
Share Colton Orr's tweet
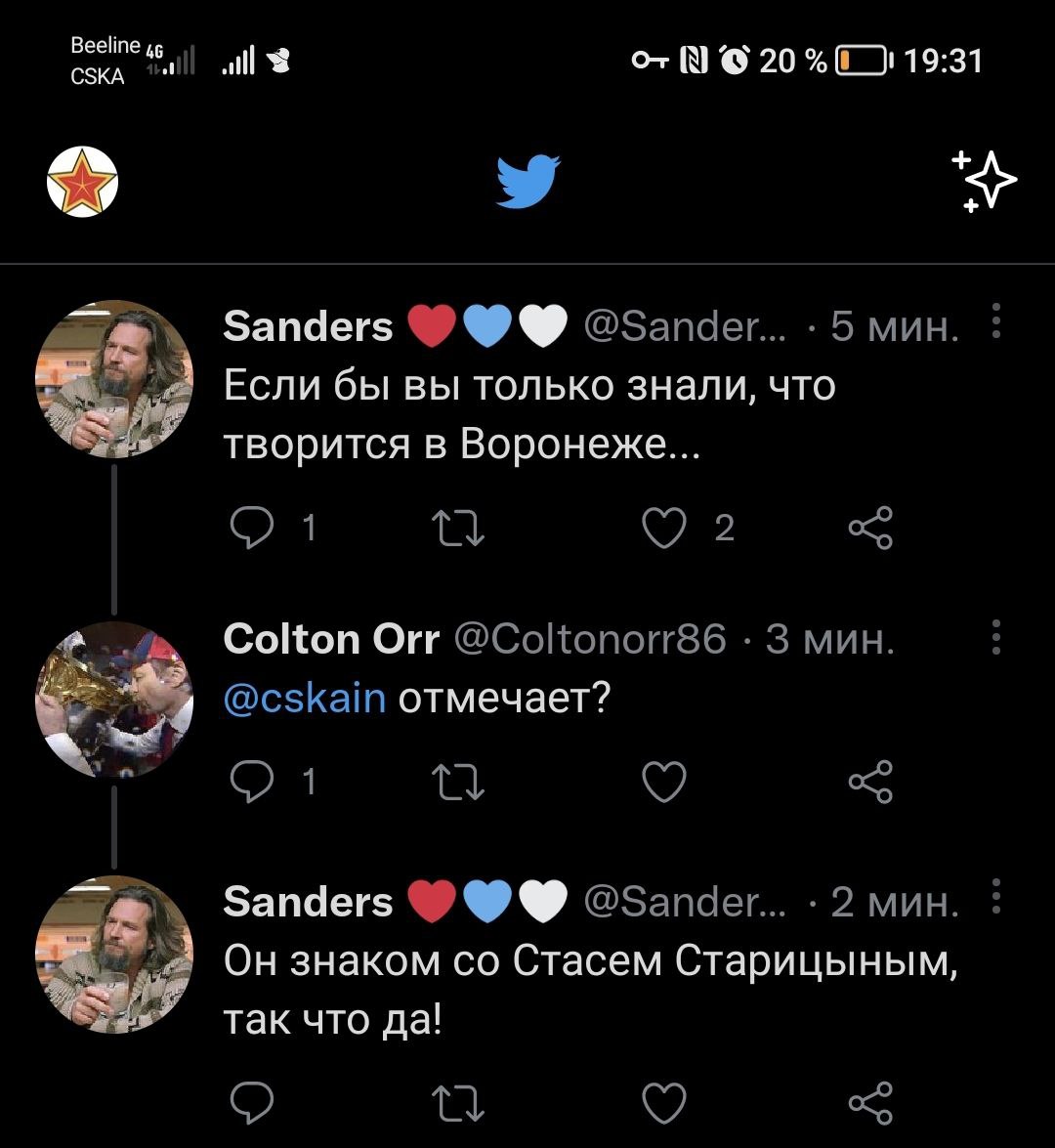pos(870,782)
